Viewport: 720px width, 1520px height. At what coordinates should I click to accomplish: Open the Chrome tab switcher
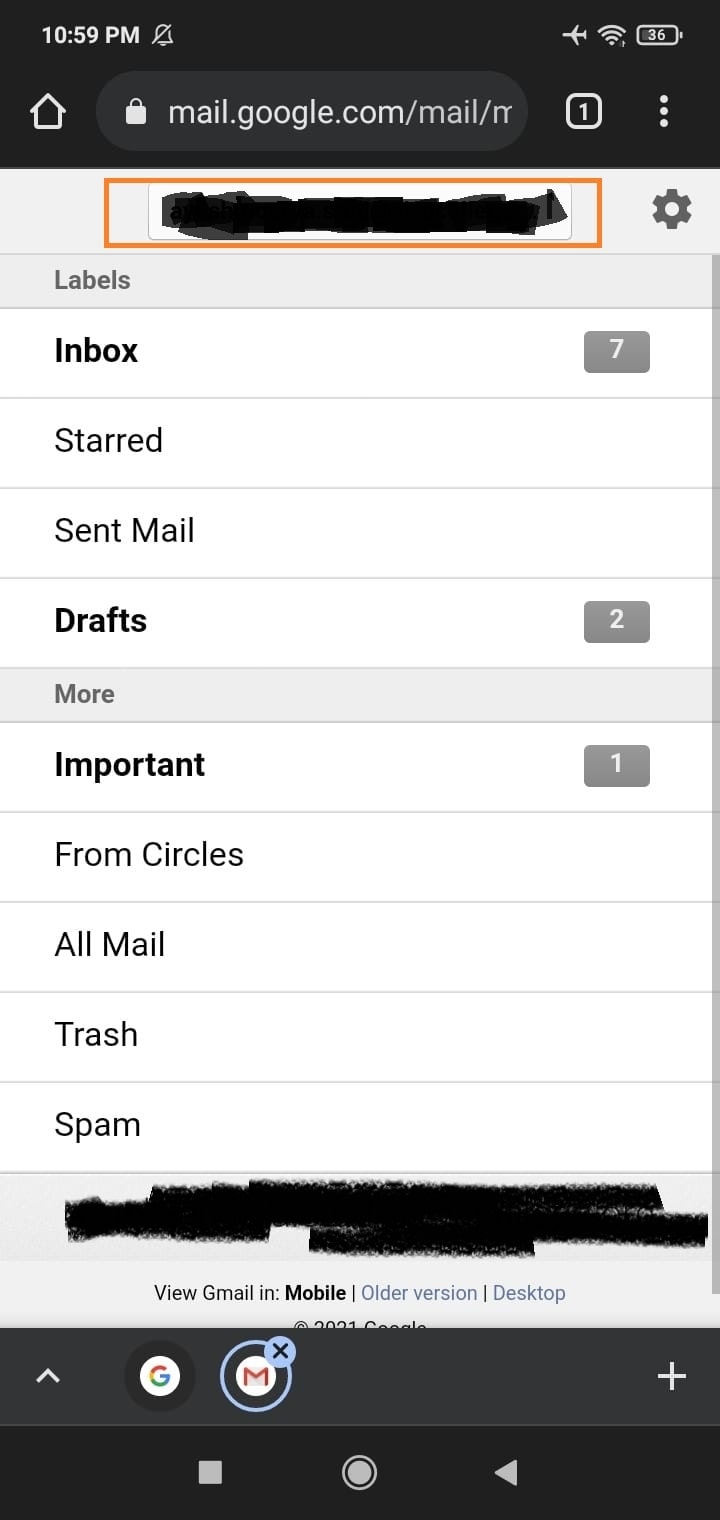583,111
